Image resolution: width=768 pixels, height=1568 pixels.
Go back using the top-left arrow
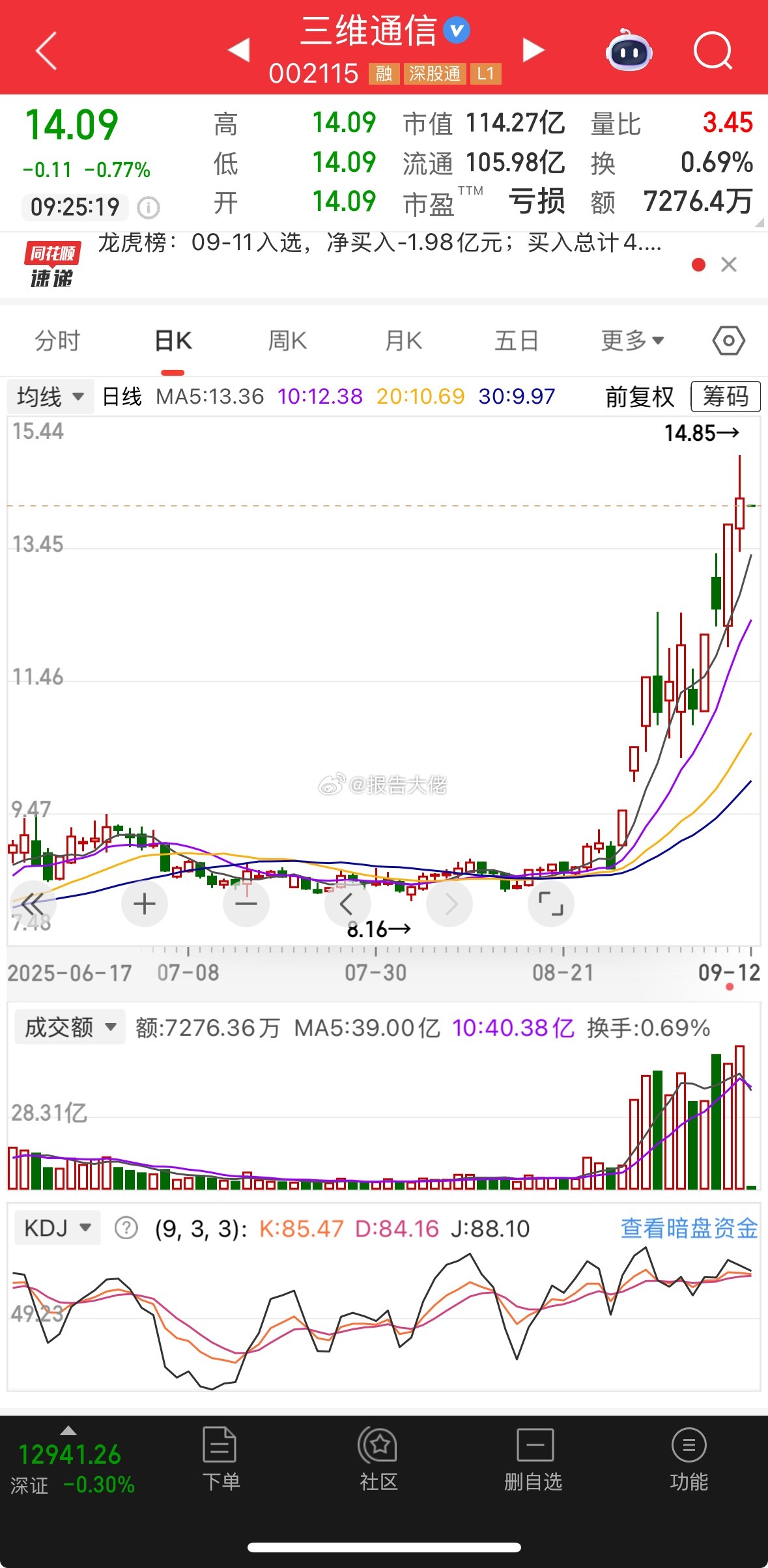(x=46, y=51)
